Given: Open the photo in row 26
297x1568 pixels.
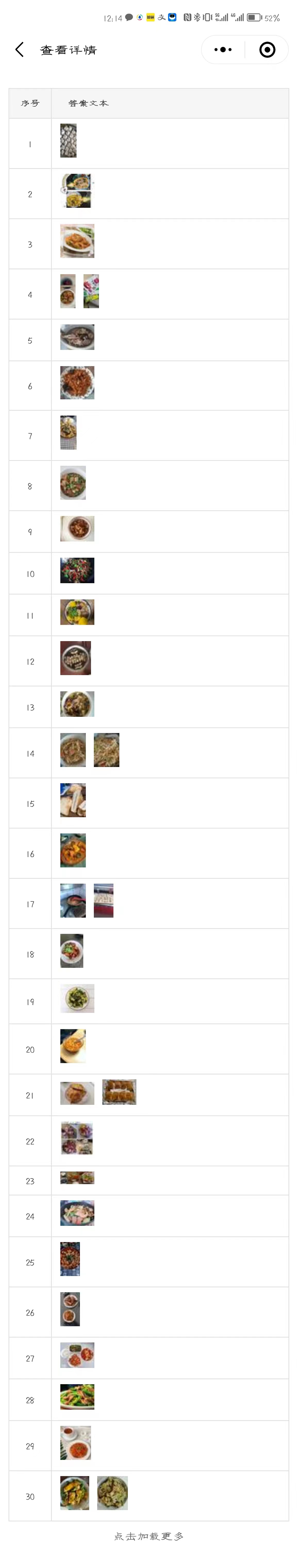Looking at the screenshot, I should coord(70,1309).
